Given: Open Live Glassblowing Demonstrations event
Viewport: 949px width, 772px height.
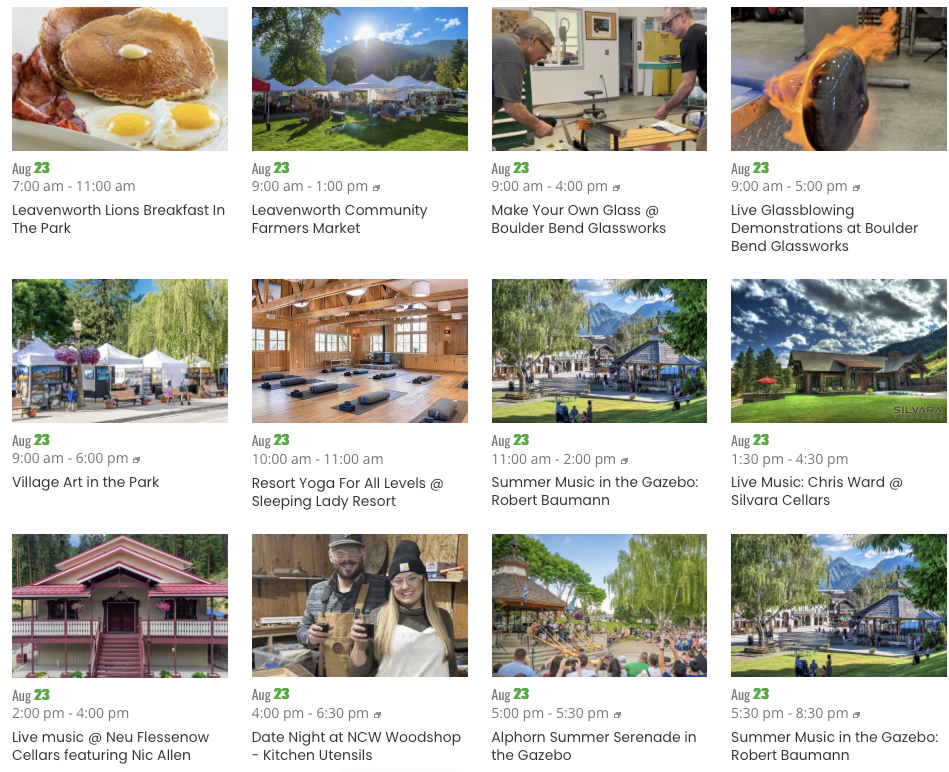Looking at the screenshot, I should point(824,228).
